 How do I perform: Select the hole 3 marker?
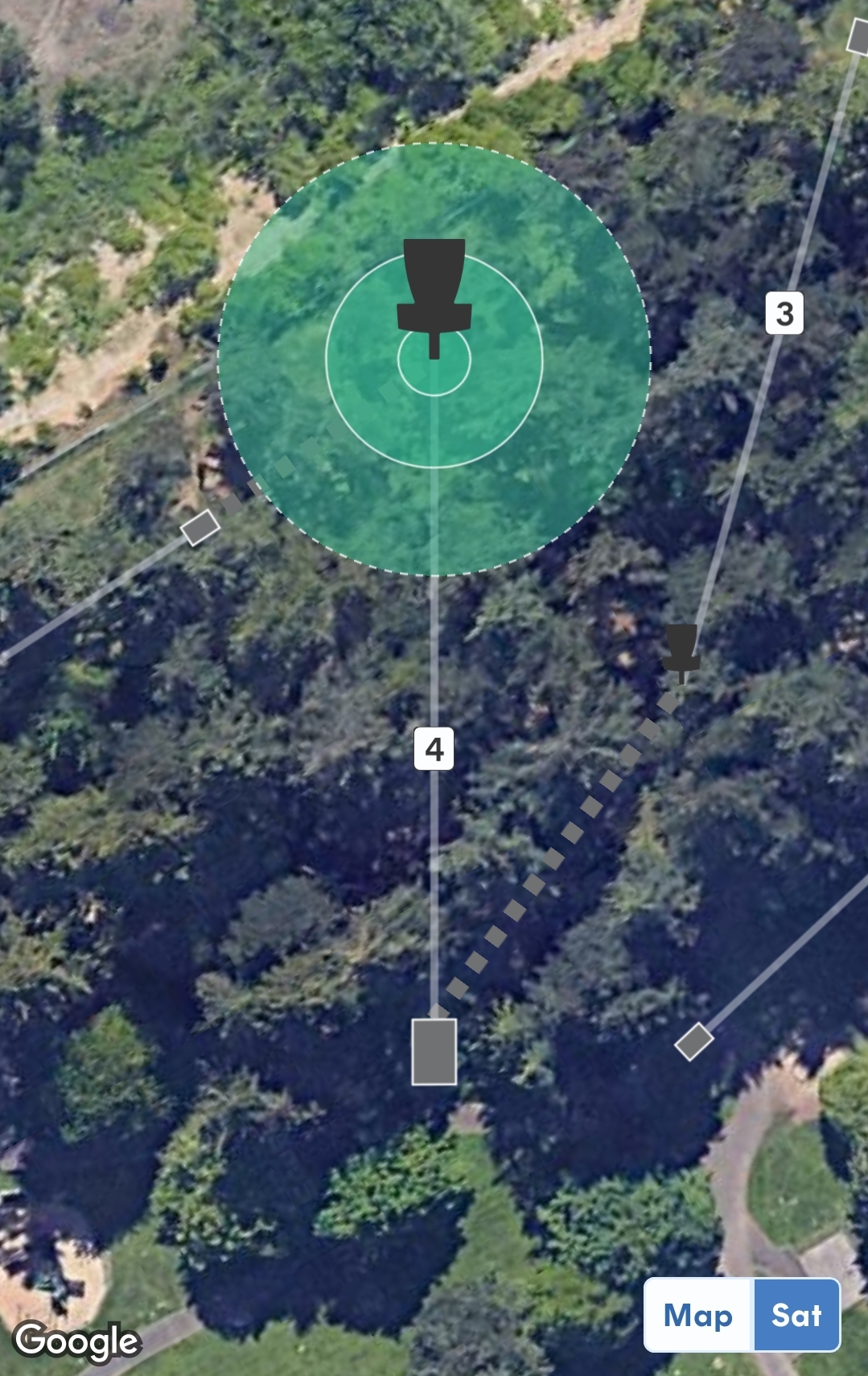click(784, 313)
